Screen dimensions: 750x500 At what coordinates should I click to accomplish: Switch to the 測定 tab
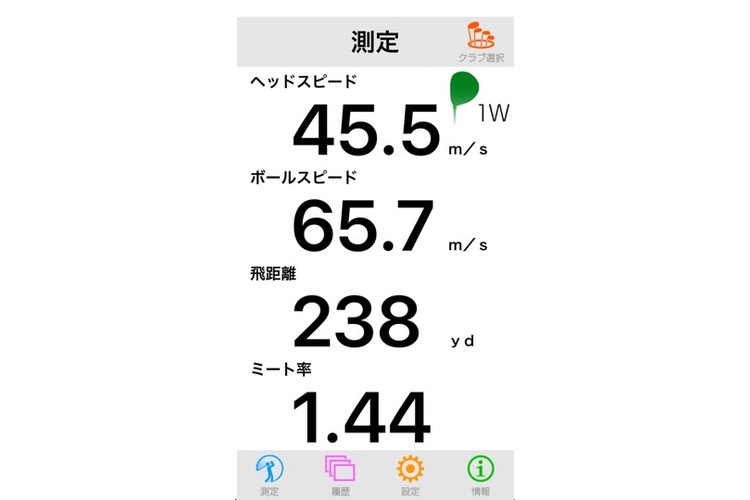tap(270, 474)
